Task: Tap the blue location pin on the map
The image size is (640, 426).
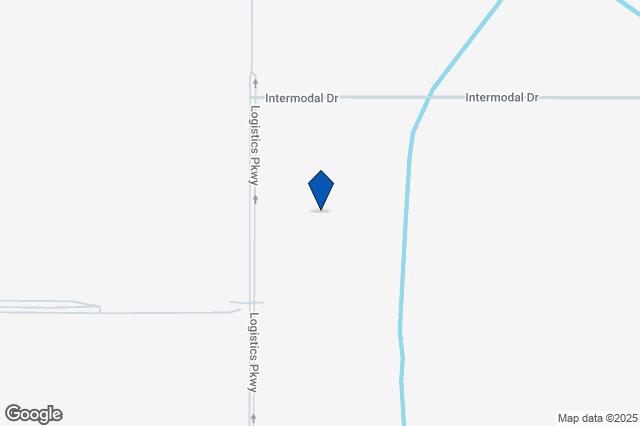Action: 321,190
